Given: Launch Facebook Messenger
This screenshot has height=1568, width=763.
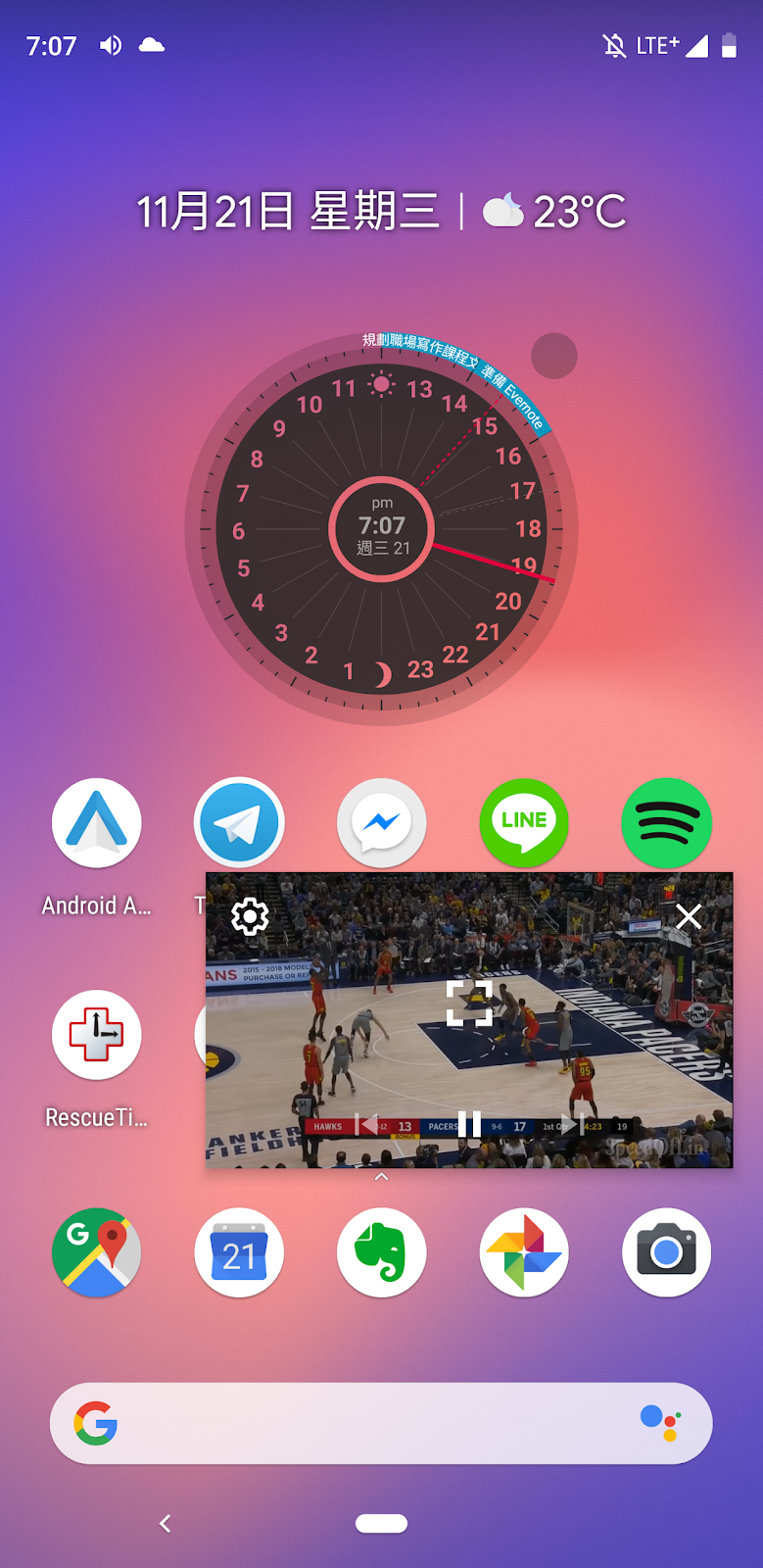Looking at the screenshot, I should (381, 823).
